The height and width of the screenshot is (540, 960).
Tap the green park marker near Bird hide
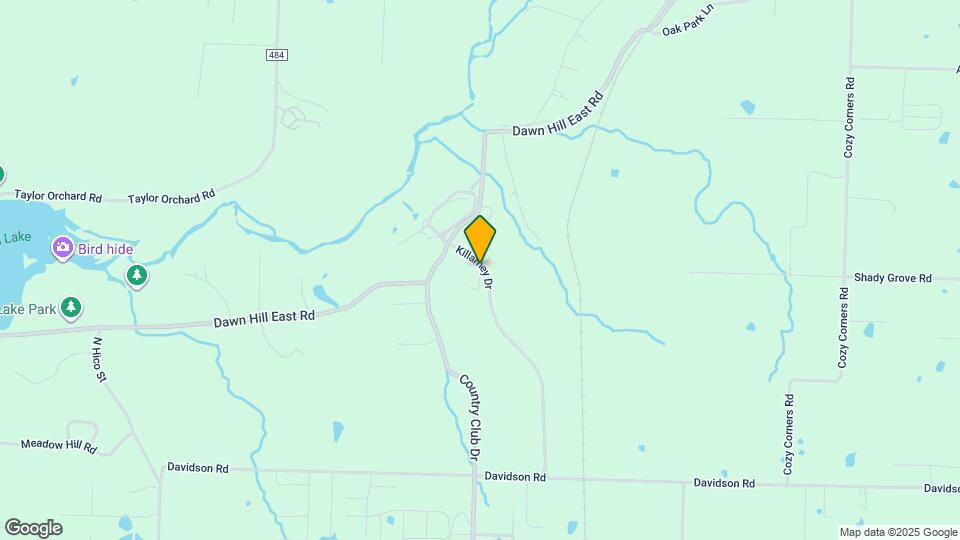137,275
